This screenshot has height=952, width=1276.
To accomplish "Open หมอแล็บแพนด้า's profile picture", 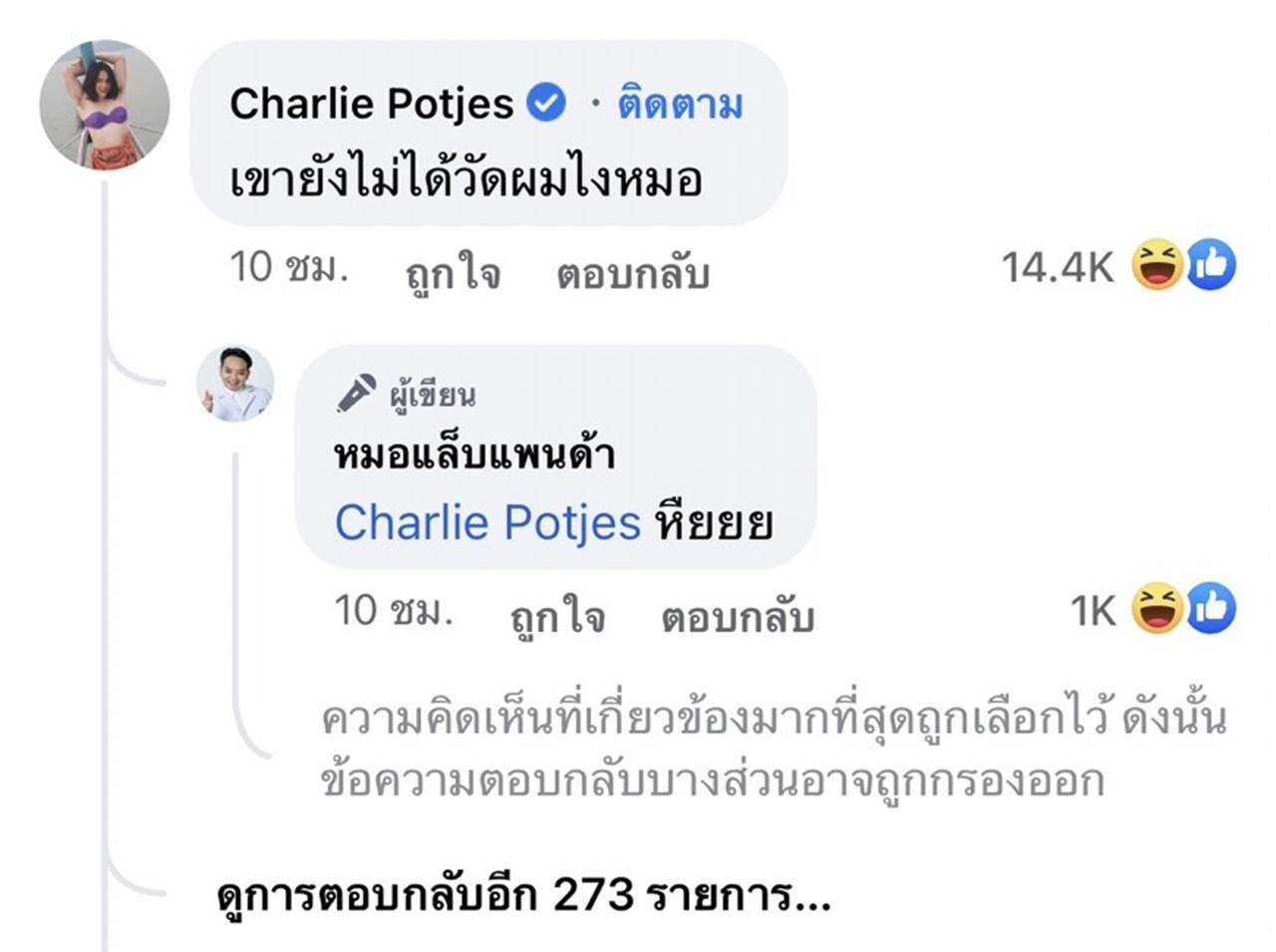I will (234, 384).
